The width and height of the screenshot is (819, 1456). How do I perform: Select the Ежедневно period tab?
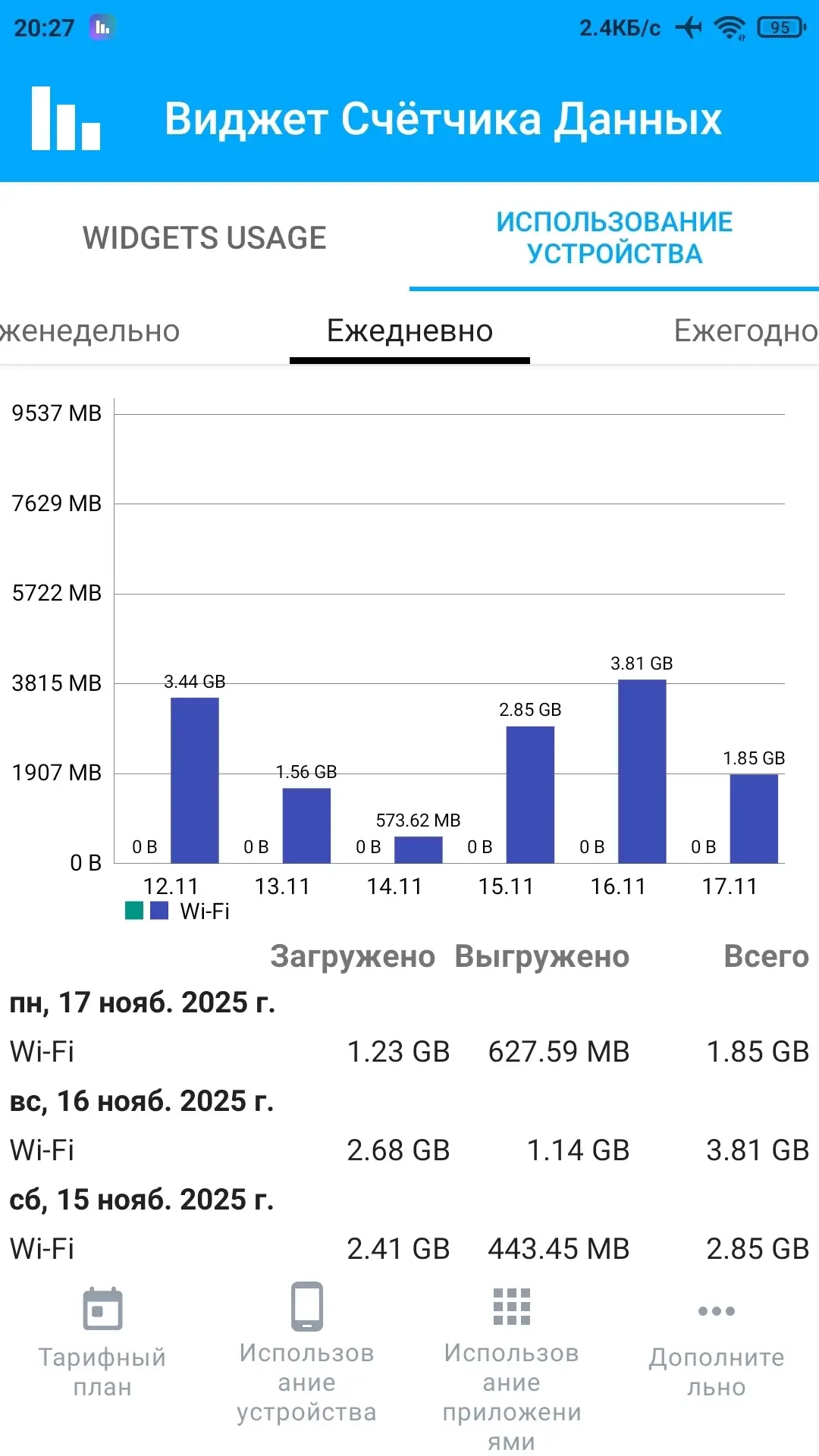click(x=409, y=331)
